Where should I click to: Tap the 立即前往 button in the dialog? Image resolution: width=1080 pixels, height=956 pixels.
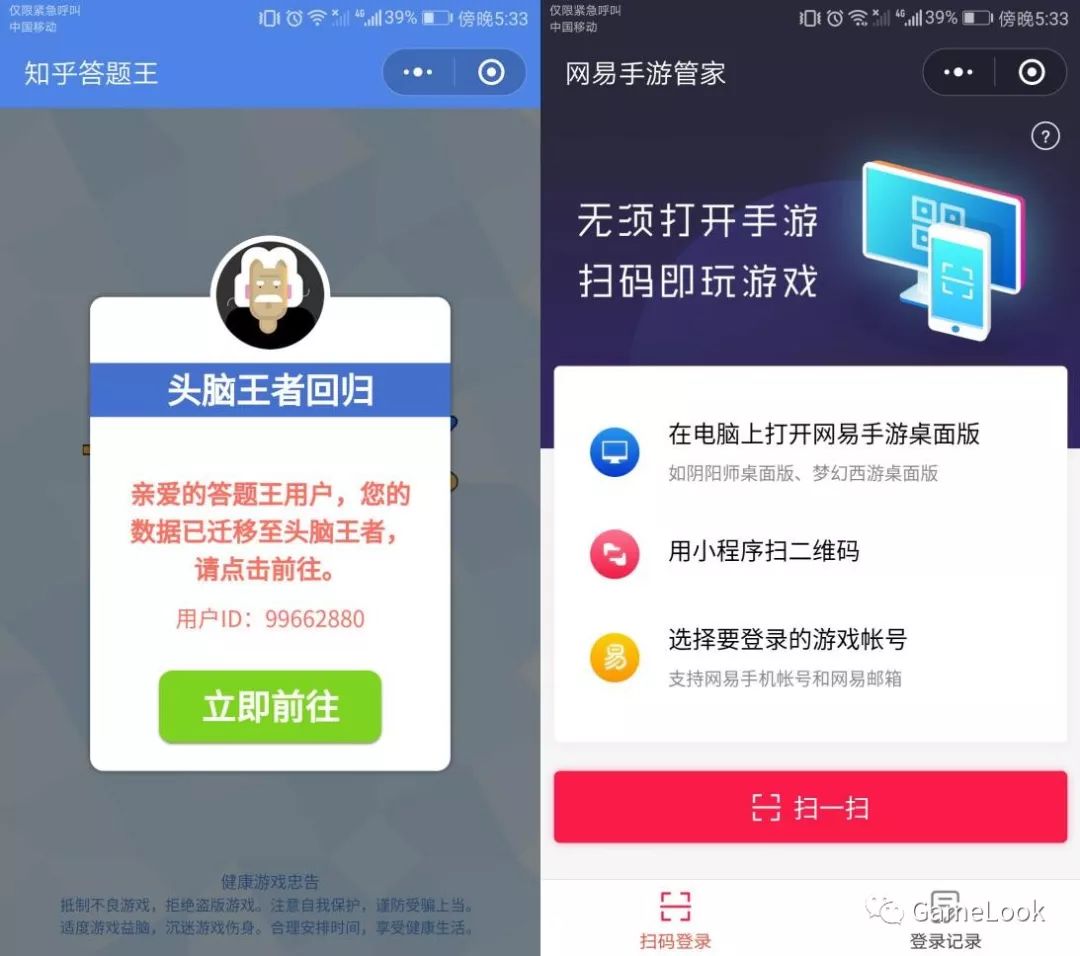pyautogui.click(x=270, y=707)
